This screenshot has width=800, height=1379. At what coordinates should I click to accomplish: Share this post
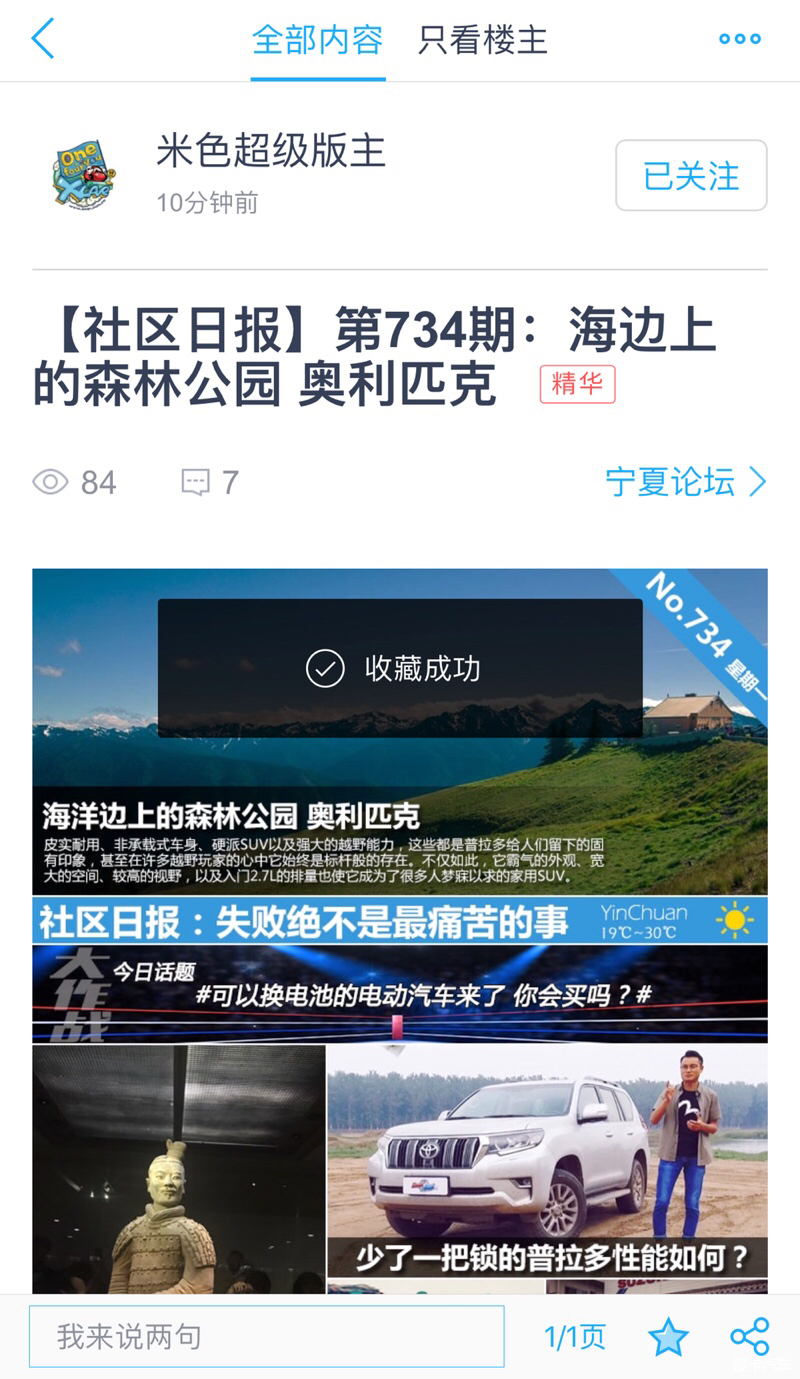[x=749, y=1337]
